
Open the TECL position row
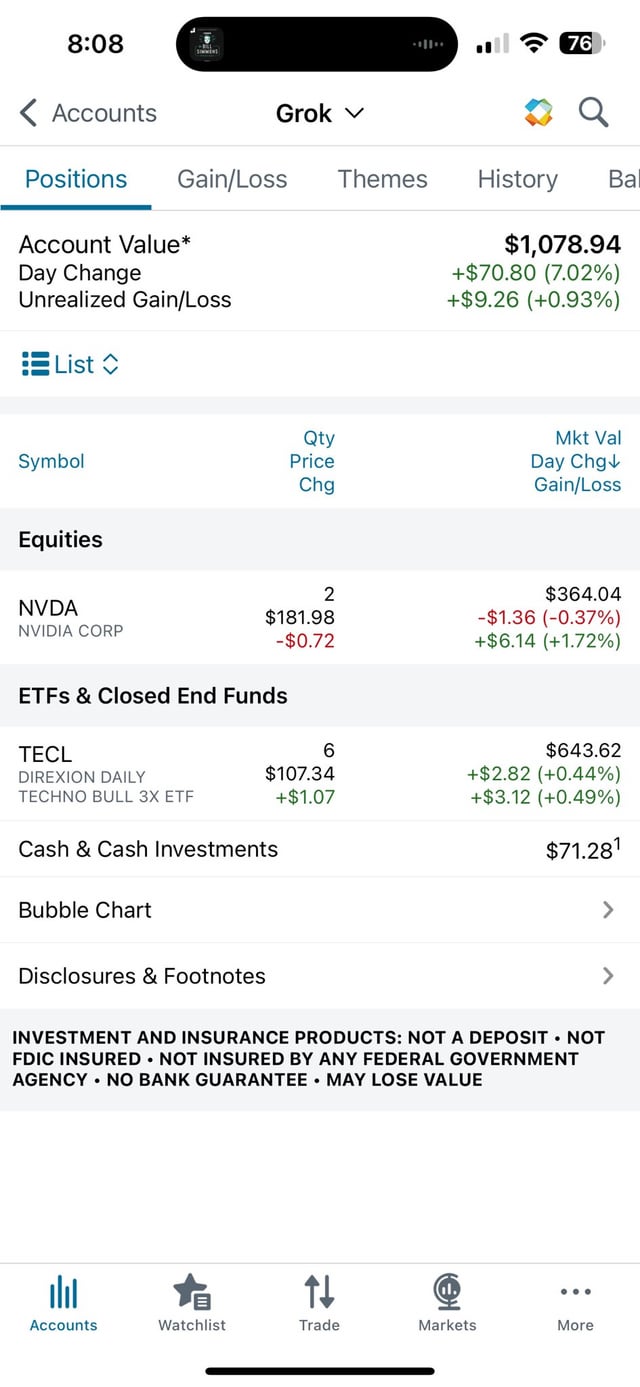[320, 773]
